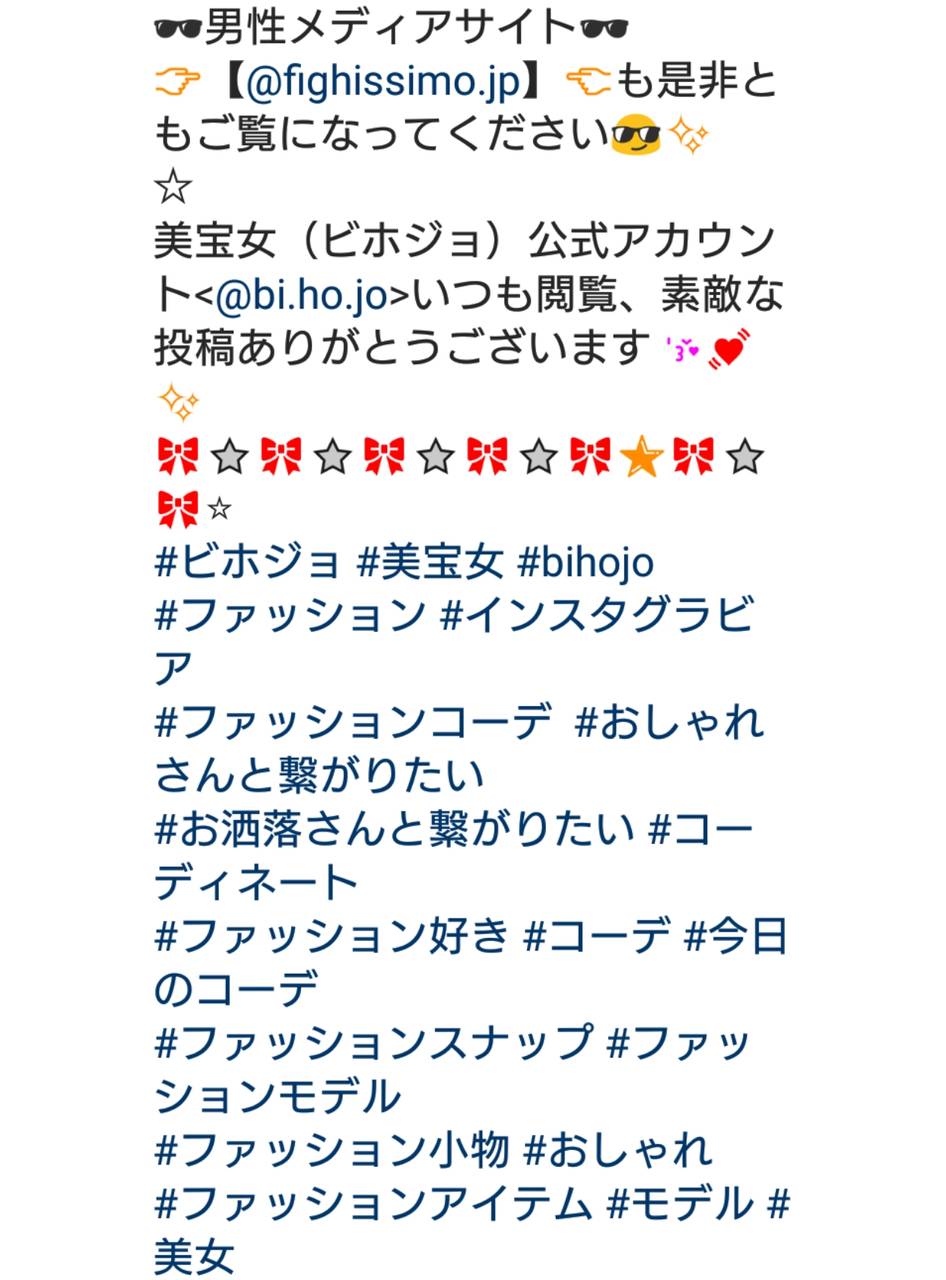This screenshot has width=946, height=1280.
Task: Open the #bihojo hashtag link
Action: [585, 562]
